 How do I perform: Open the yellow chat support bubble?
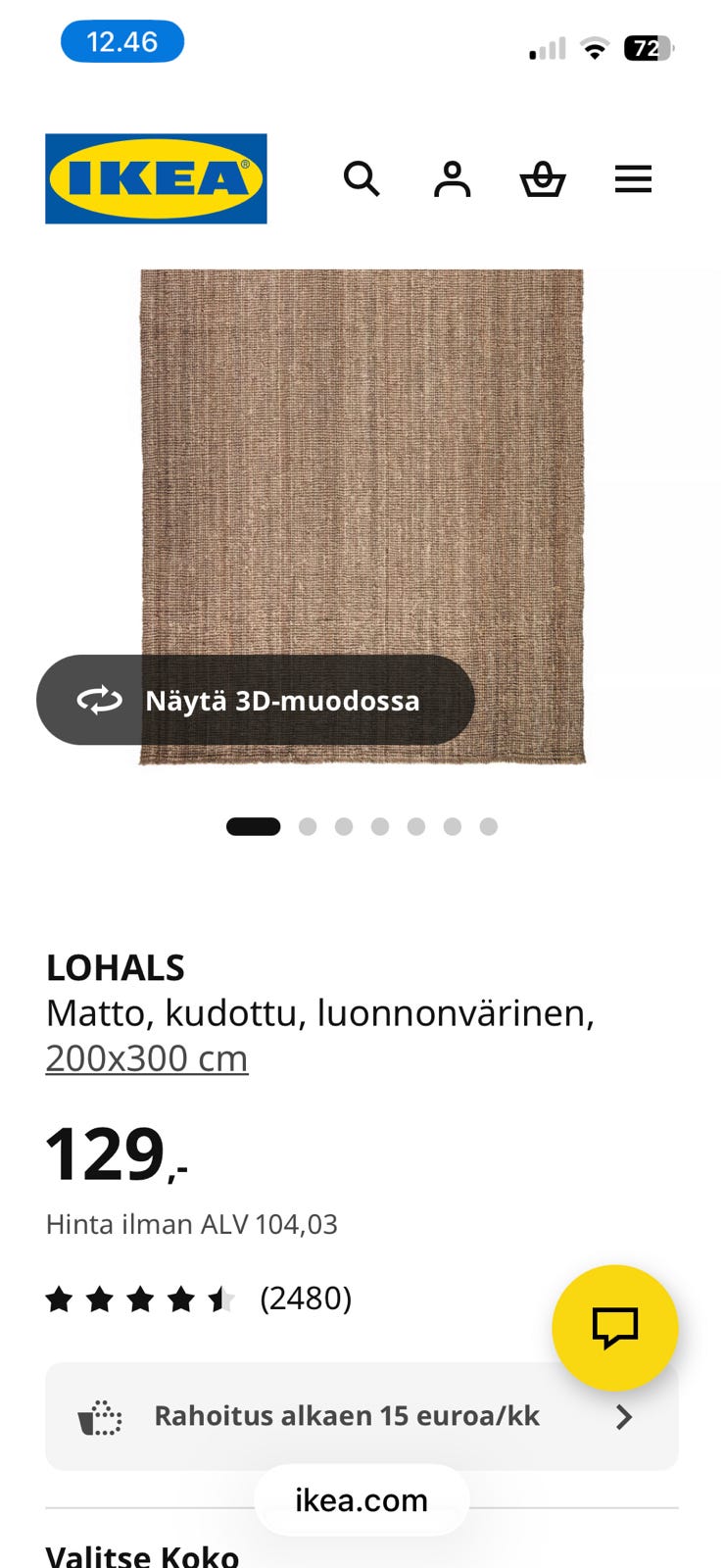[616, 1328]
